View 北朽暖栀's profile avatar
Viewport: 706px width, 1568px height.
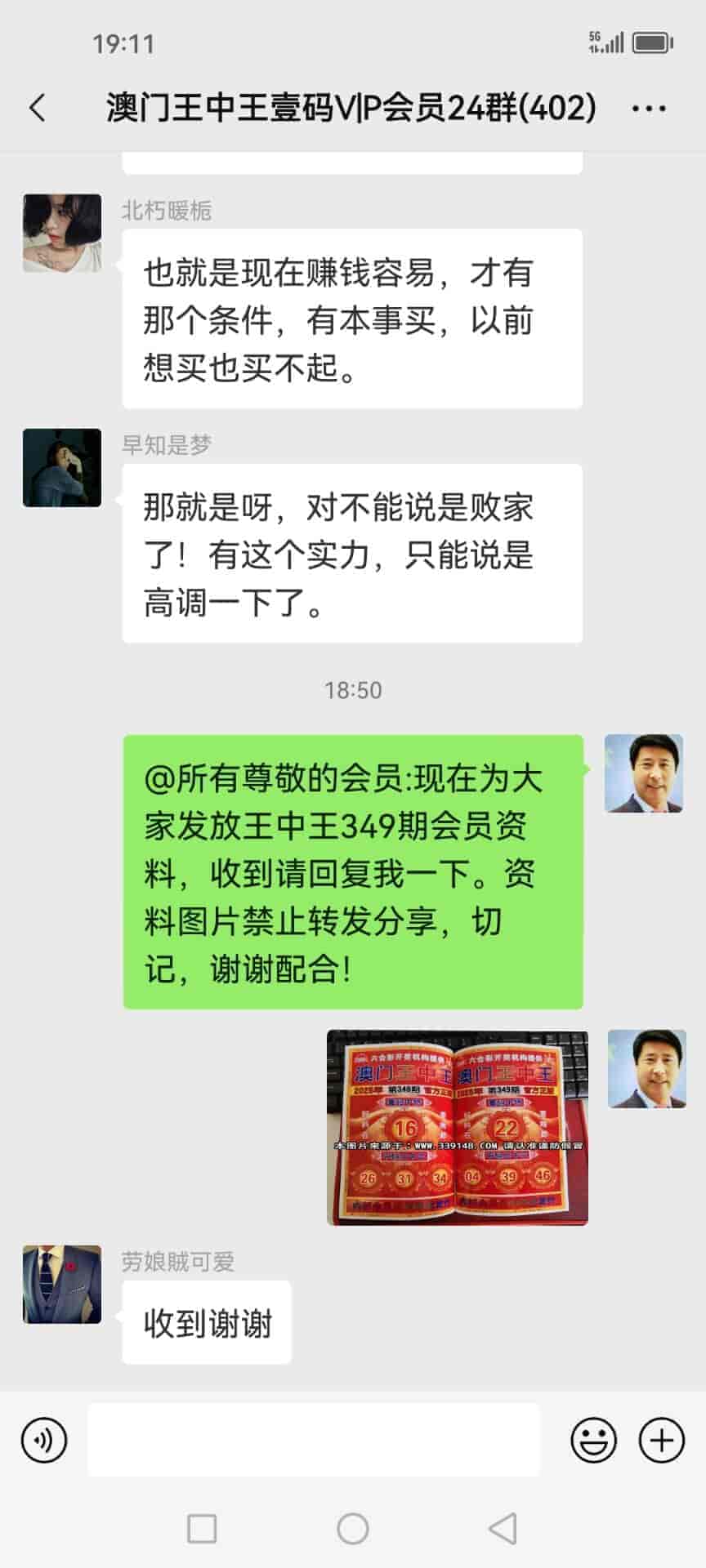pyautogui.click(x=62, y=233)
